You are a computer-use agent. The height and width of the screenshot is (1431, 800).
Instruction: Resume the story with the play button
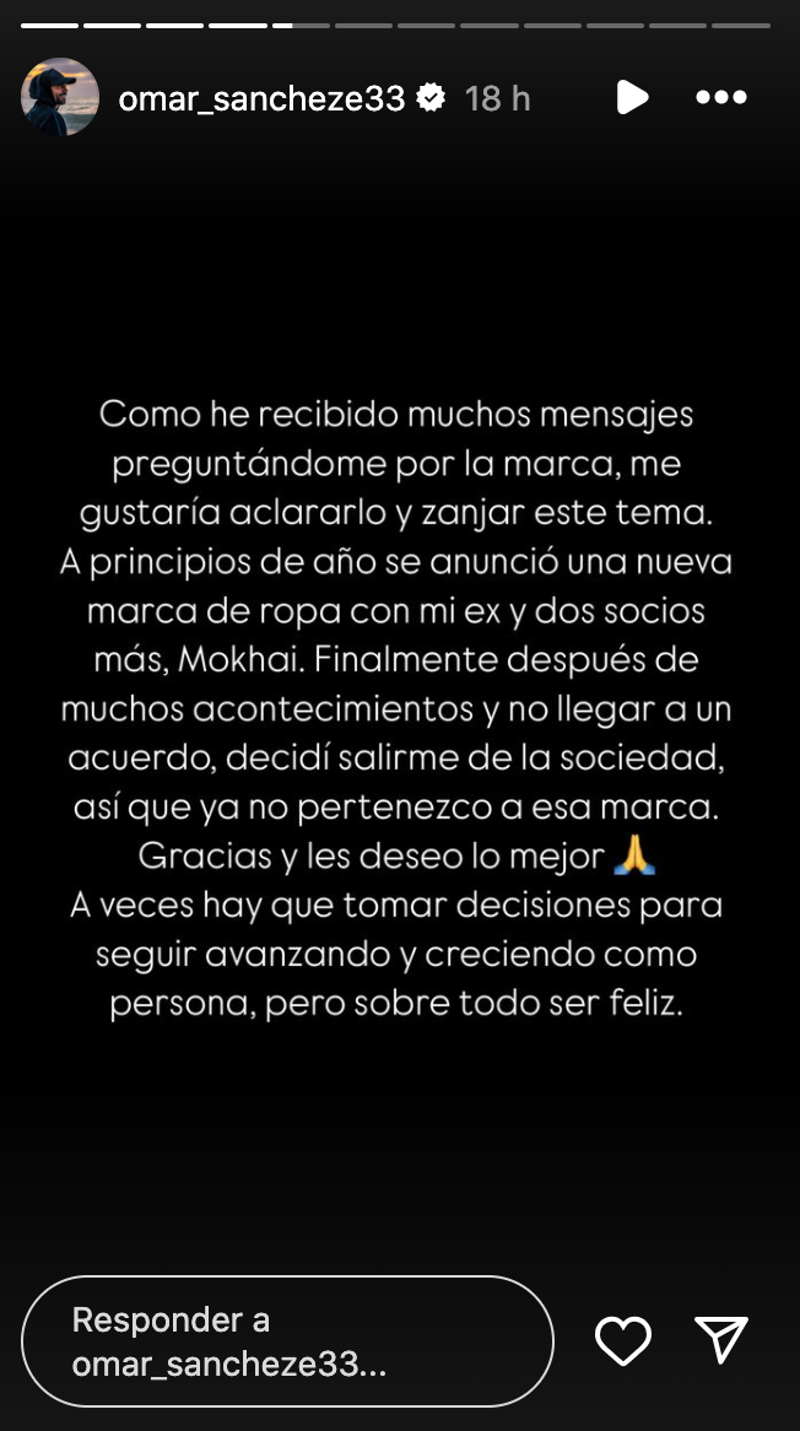(x=632, y=97)
